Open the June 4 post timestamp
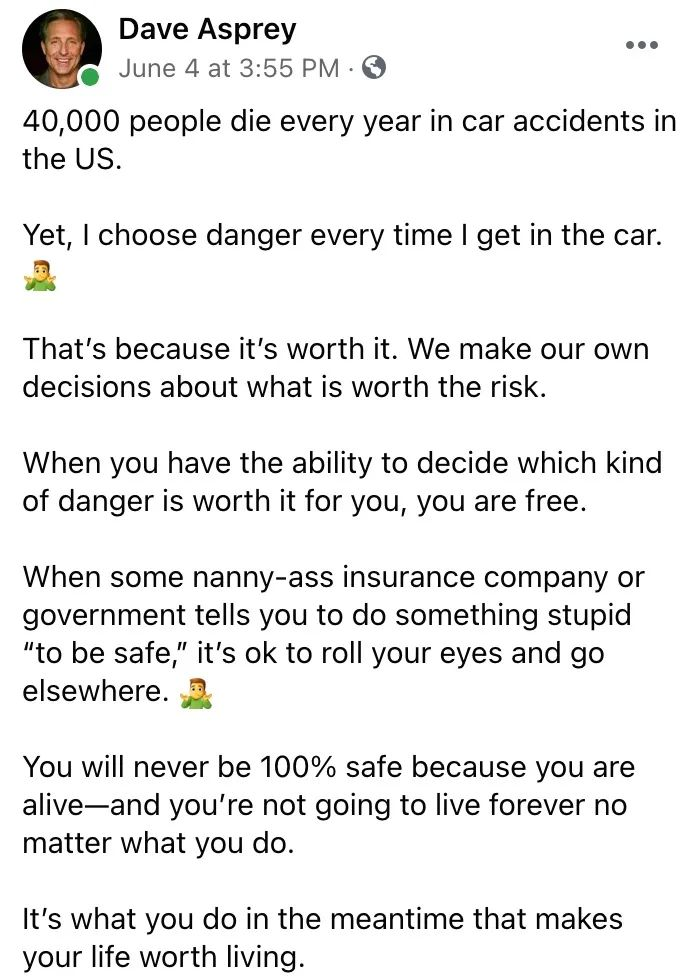The image size is (682, 980). pyautogui.click(x=229, y=68)
